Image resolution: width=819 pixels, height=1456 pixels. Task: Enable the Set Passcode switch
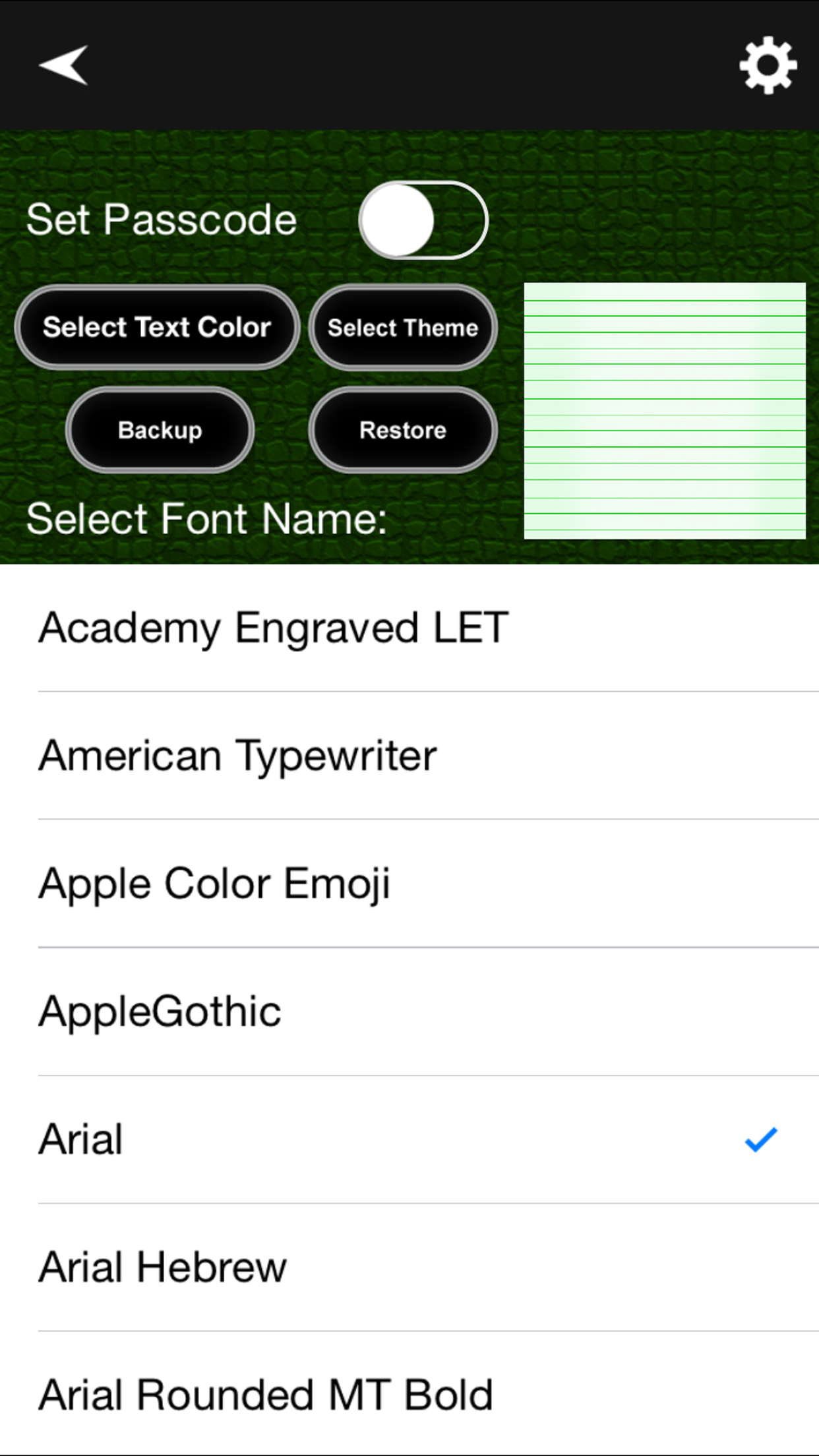[423, 220]
